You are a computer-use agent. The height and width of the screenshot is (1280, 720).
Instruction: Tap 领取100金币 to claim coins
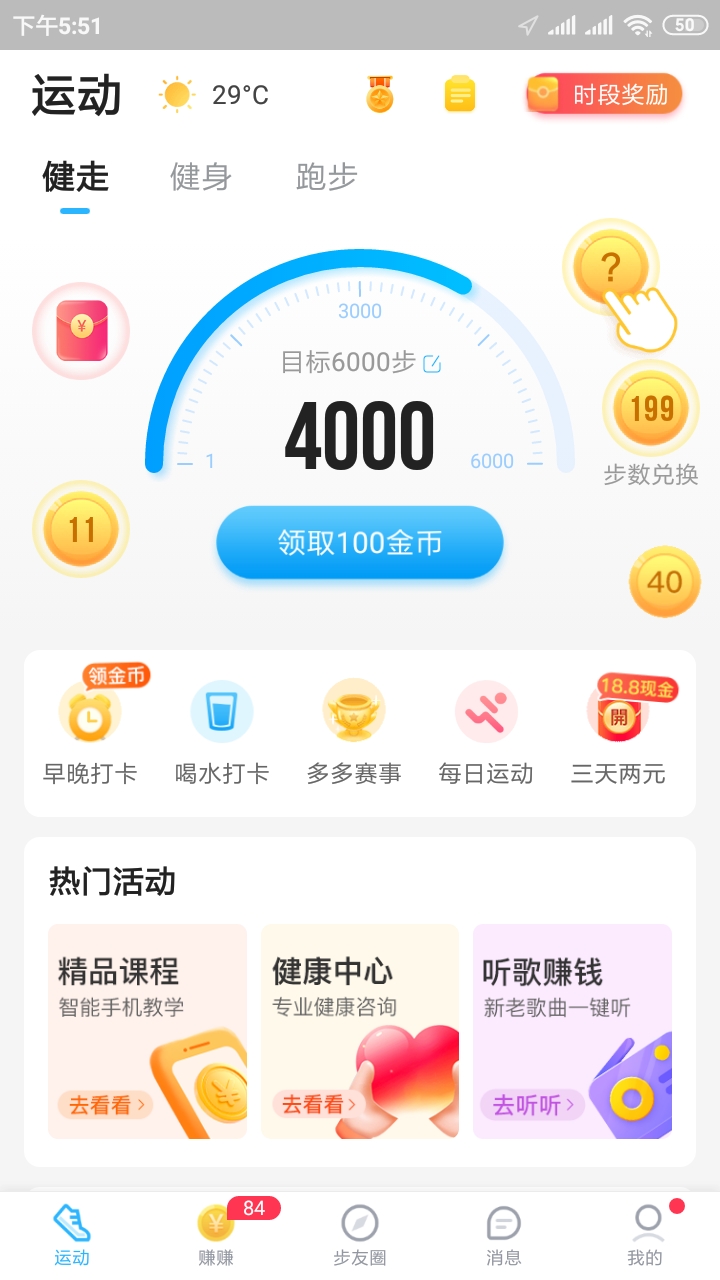click(358, 541)
